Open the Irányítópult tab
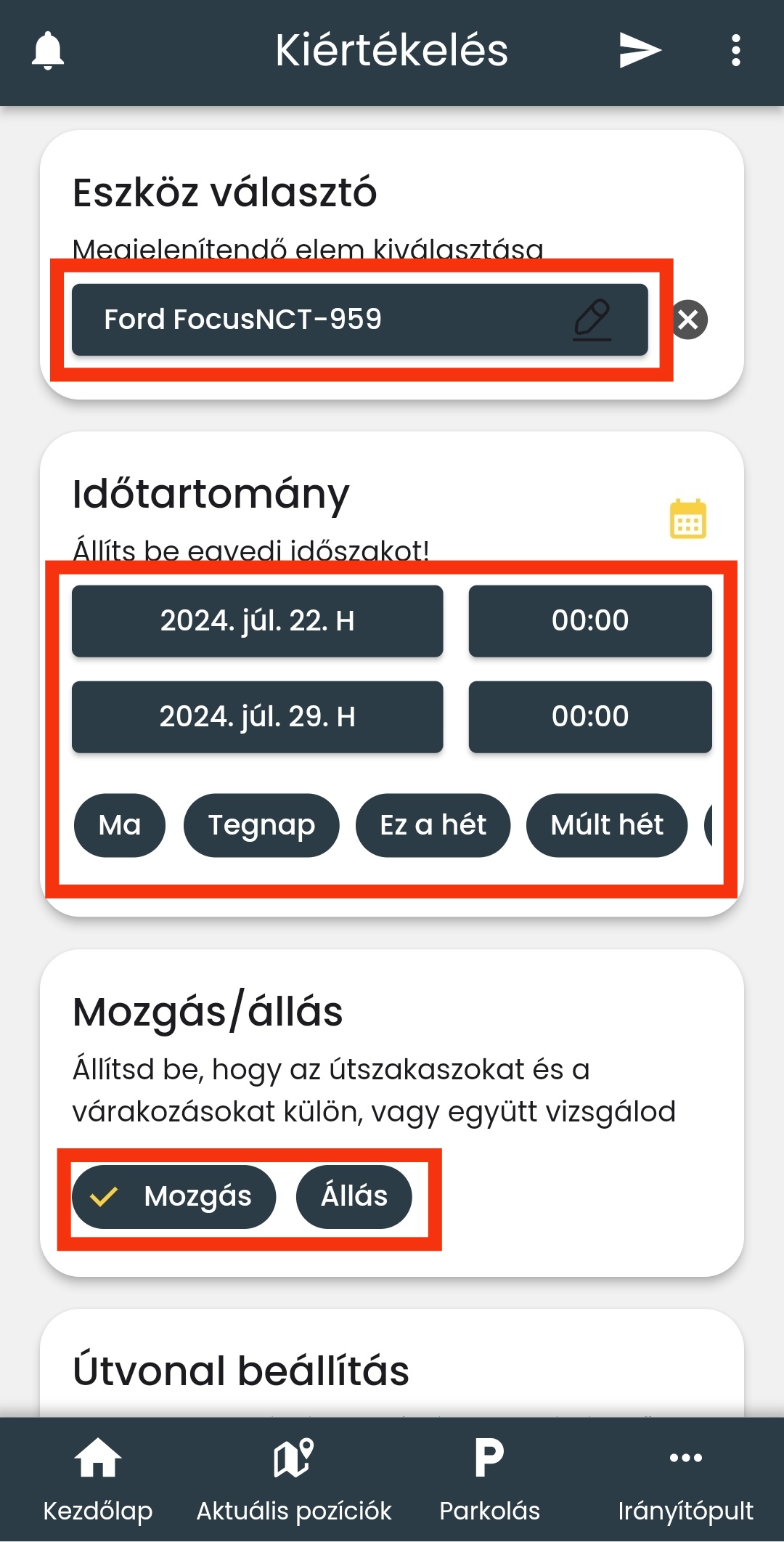This screenshot has height=1542, width=784. pyautogui.click(x=685, y=1479)
